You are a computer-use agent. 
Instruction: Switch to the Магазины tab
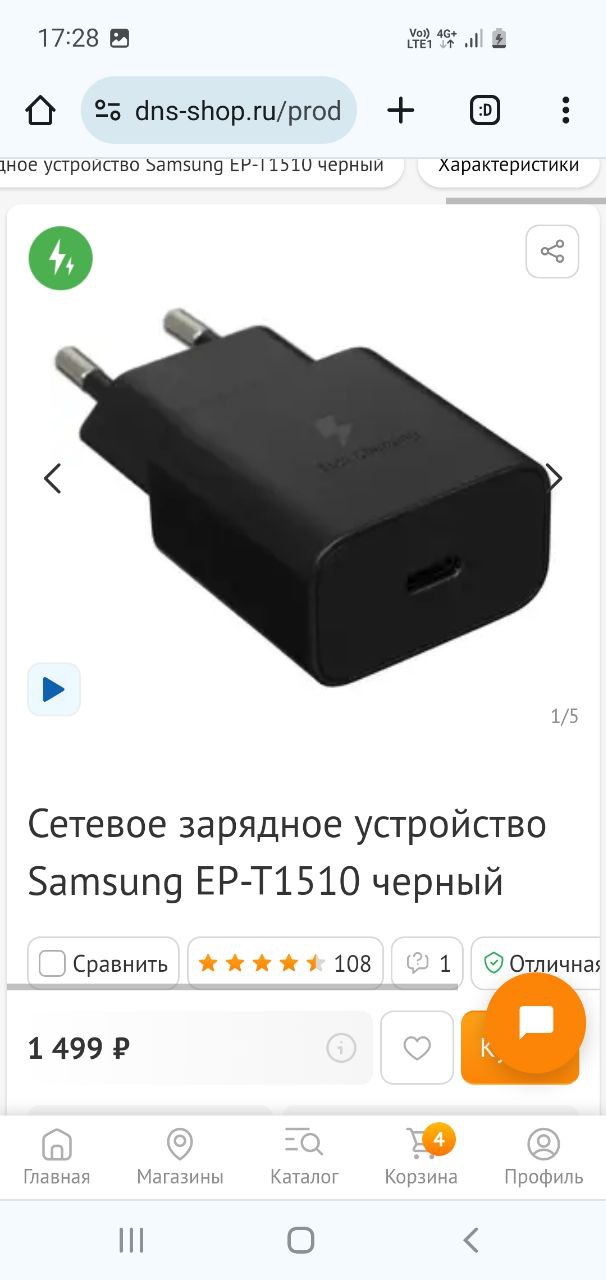click(180, 1156)
